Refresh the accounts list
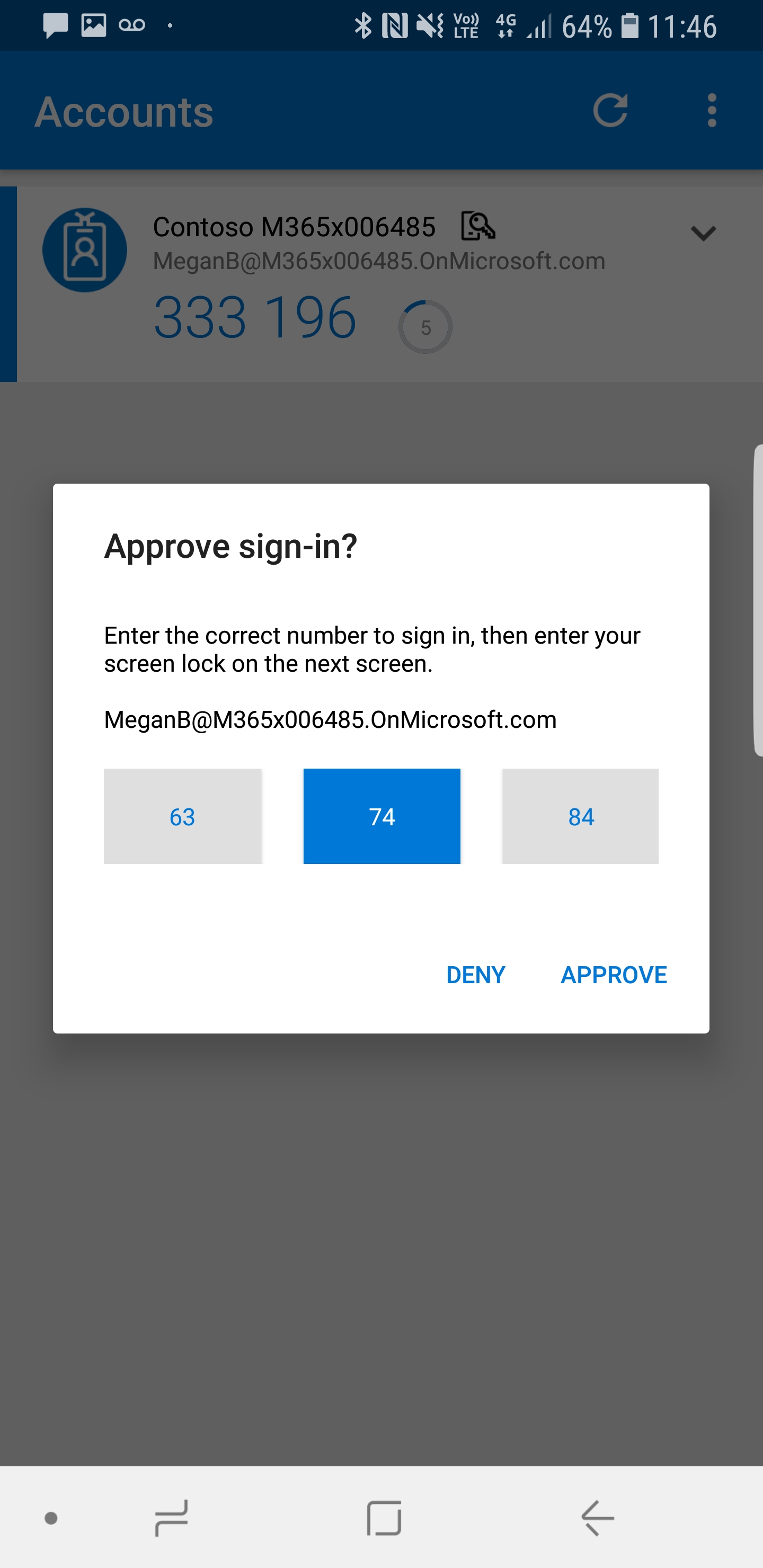This screenshot has height=1568, width=763. point(610,111)
